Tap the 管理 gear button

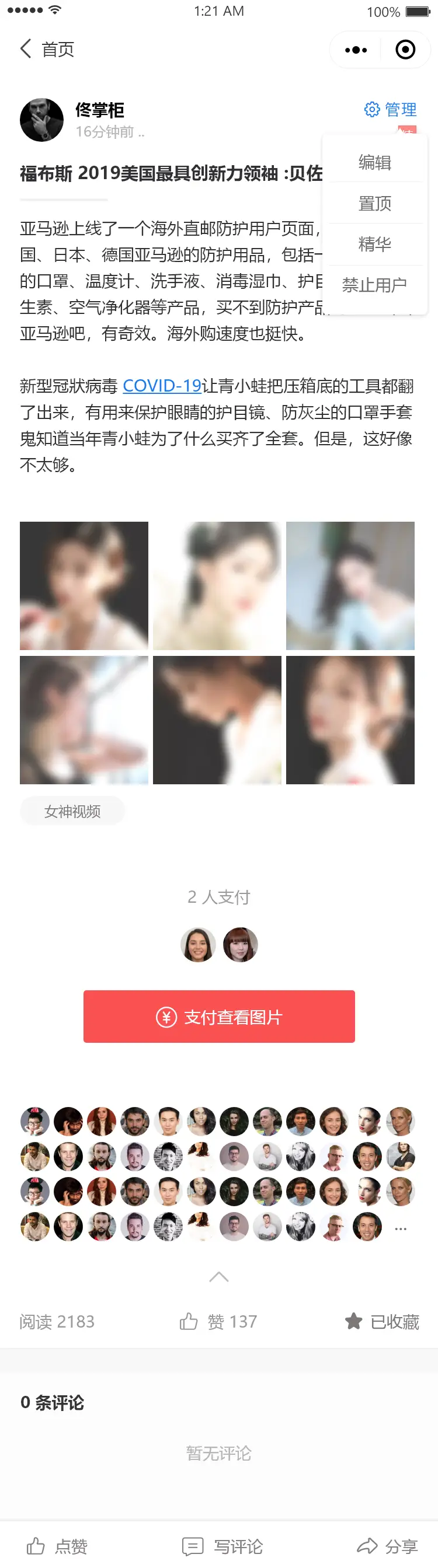pyautogui.click(x=391, y=110)
